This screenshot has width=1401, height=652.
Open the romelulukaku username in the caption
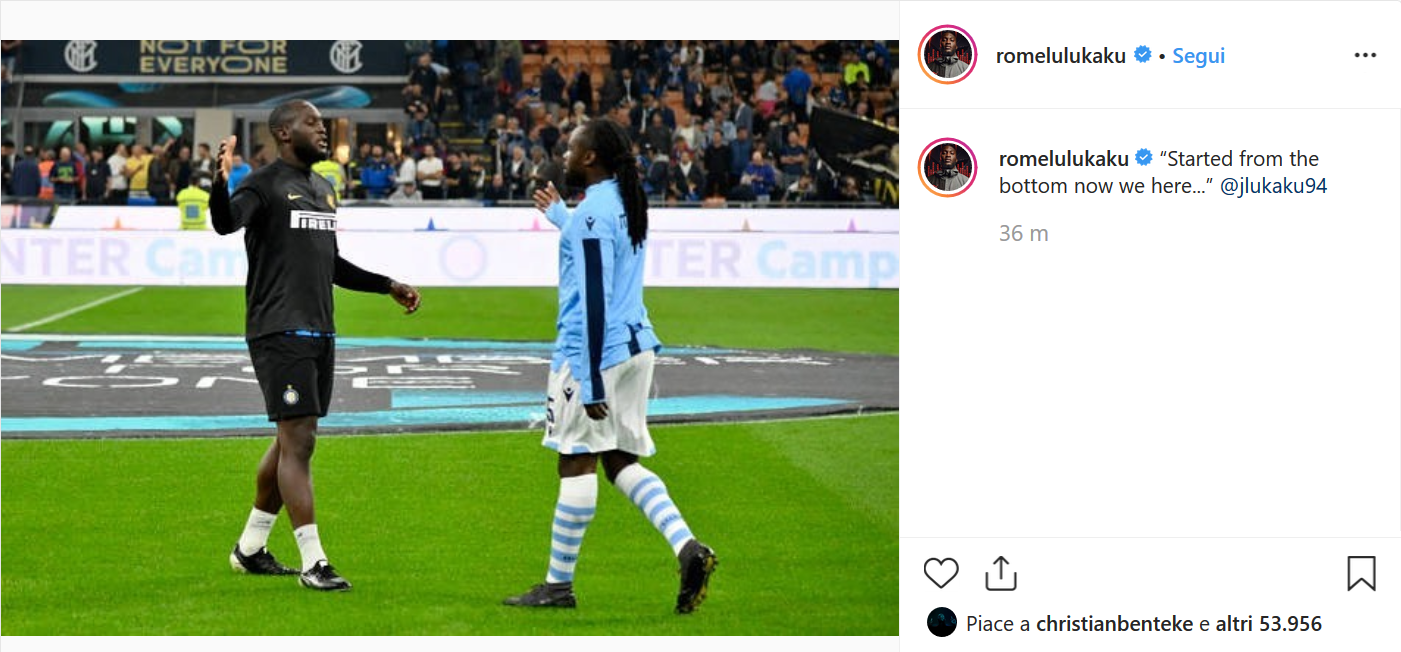pyautogui.click(x=1063, y=159)
